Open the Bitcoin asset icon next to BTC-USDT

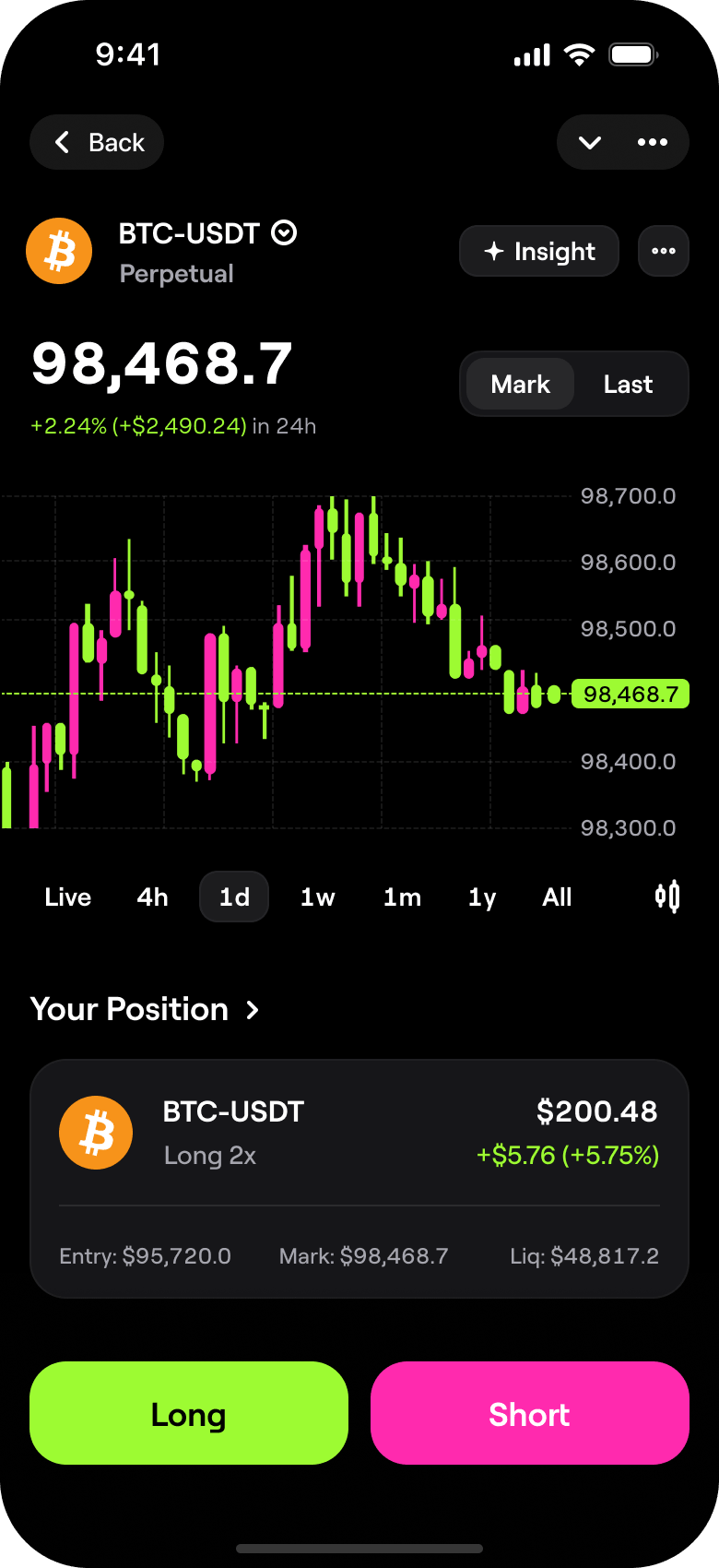tap(59, 251)
